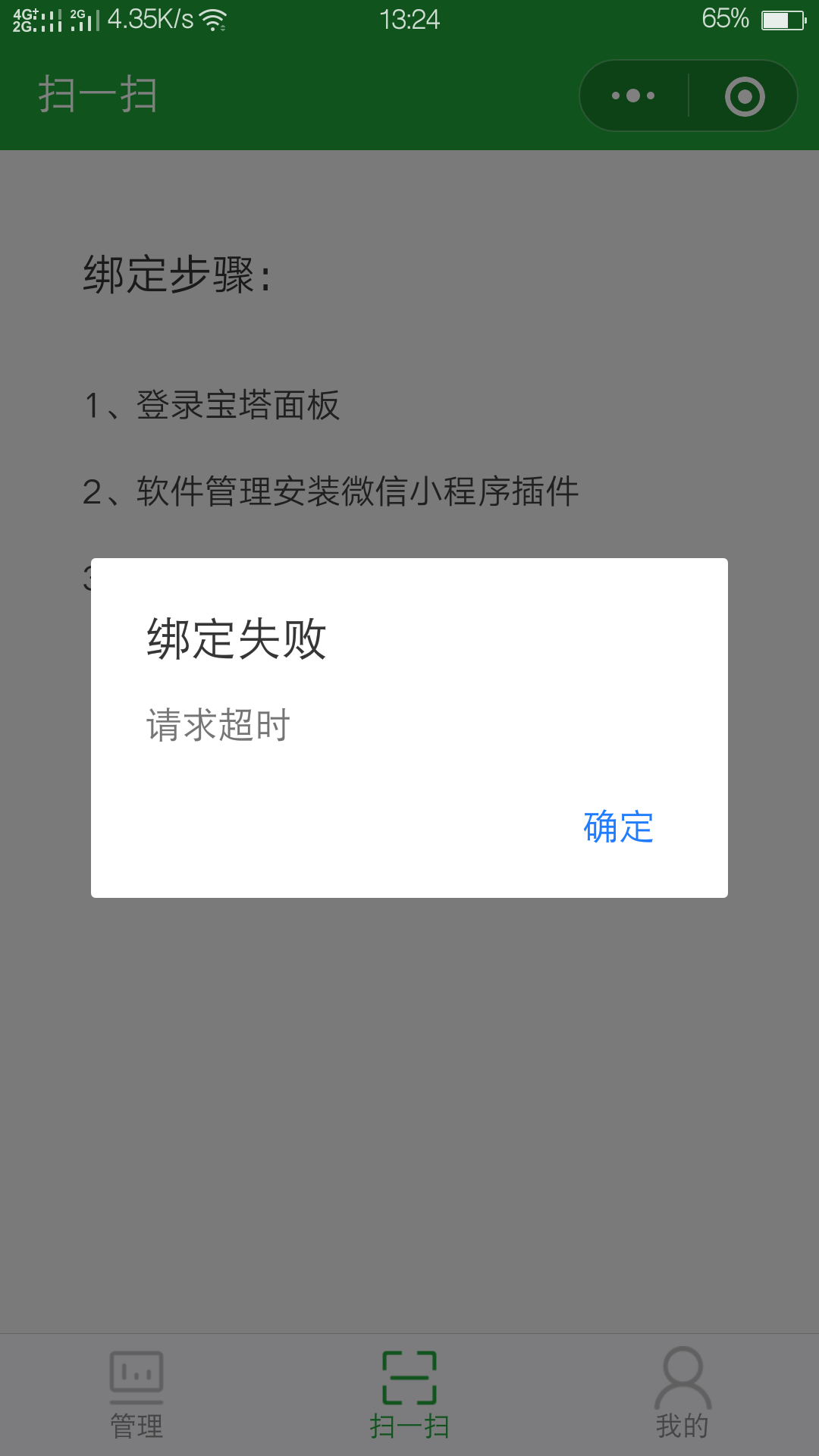Viewport: 819px width, 1456px height.
Task: Switch to the 管理 tab
Action: 136,1424
